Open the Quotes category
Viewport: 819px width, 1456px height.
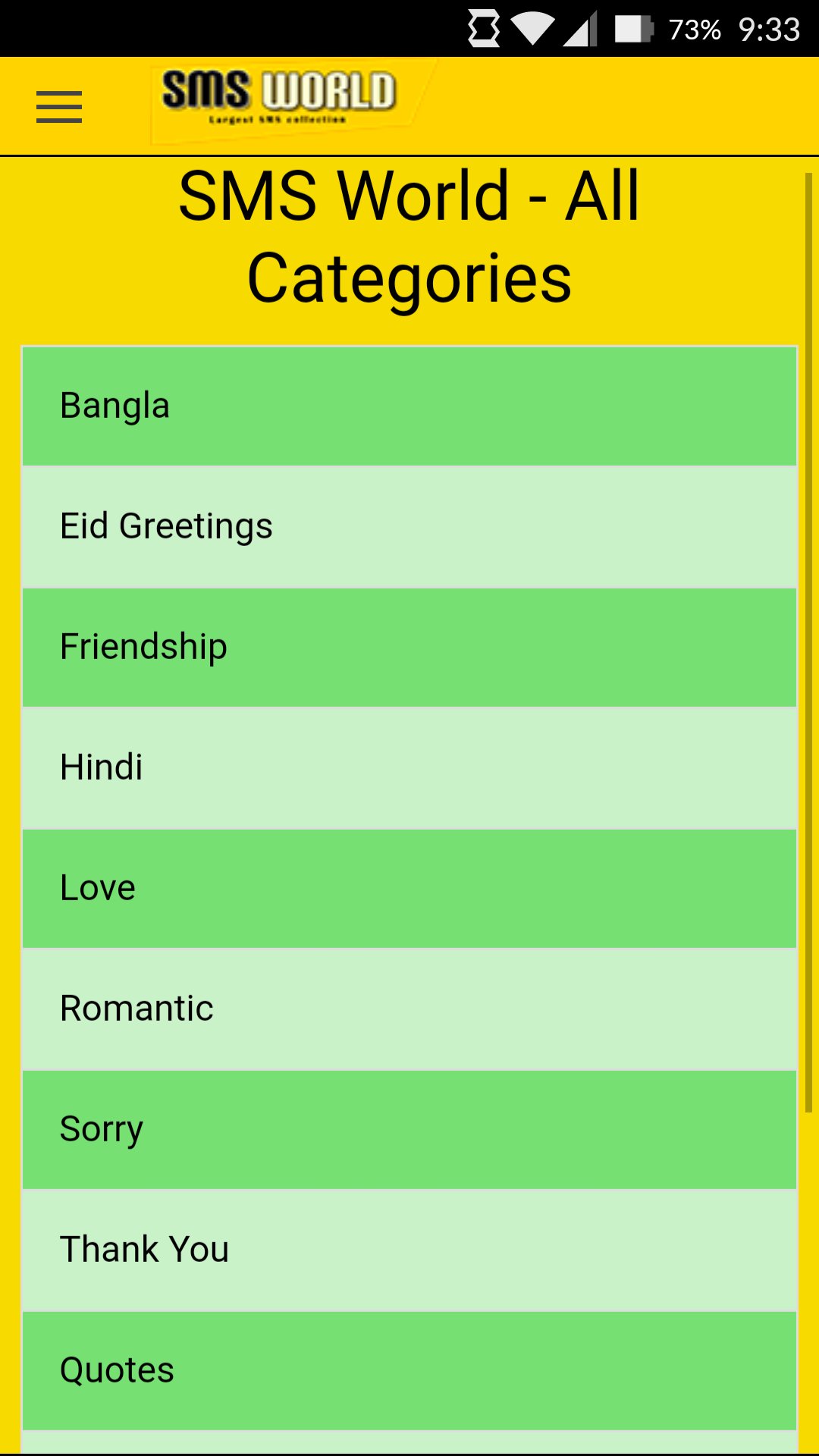409,1369
